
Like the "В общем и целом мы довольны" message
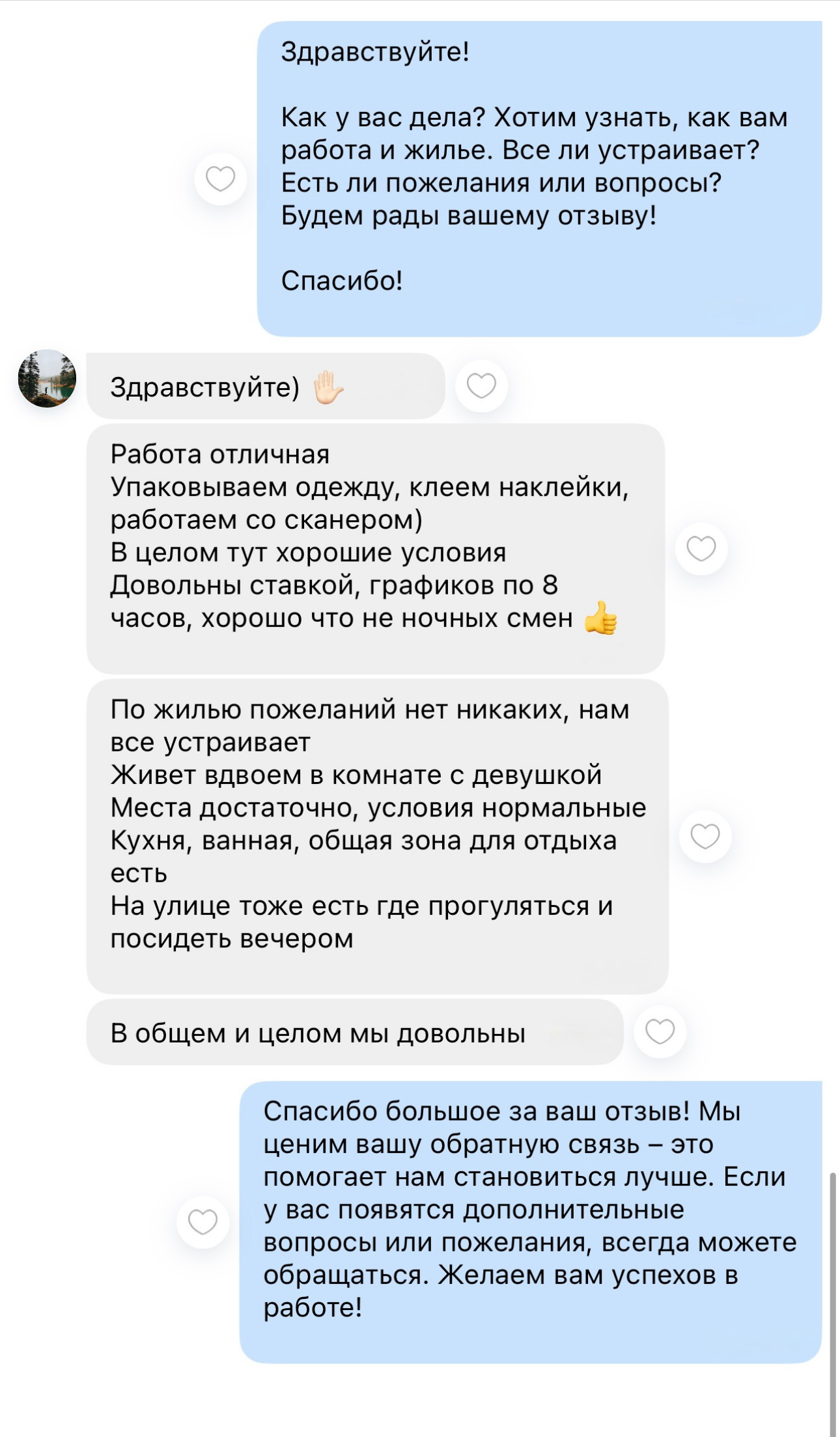pos(660,1032)
